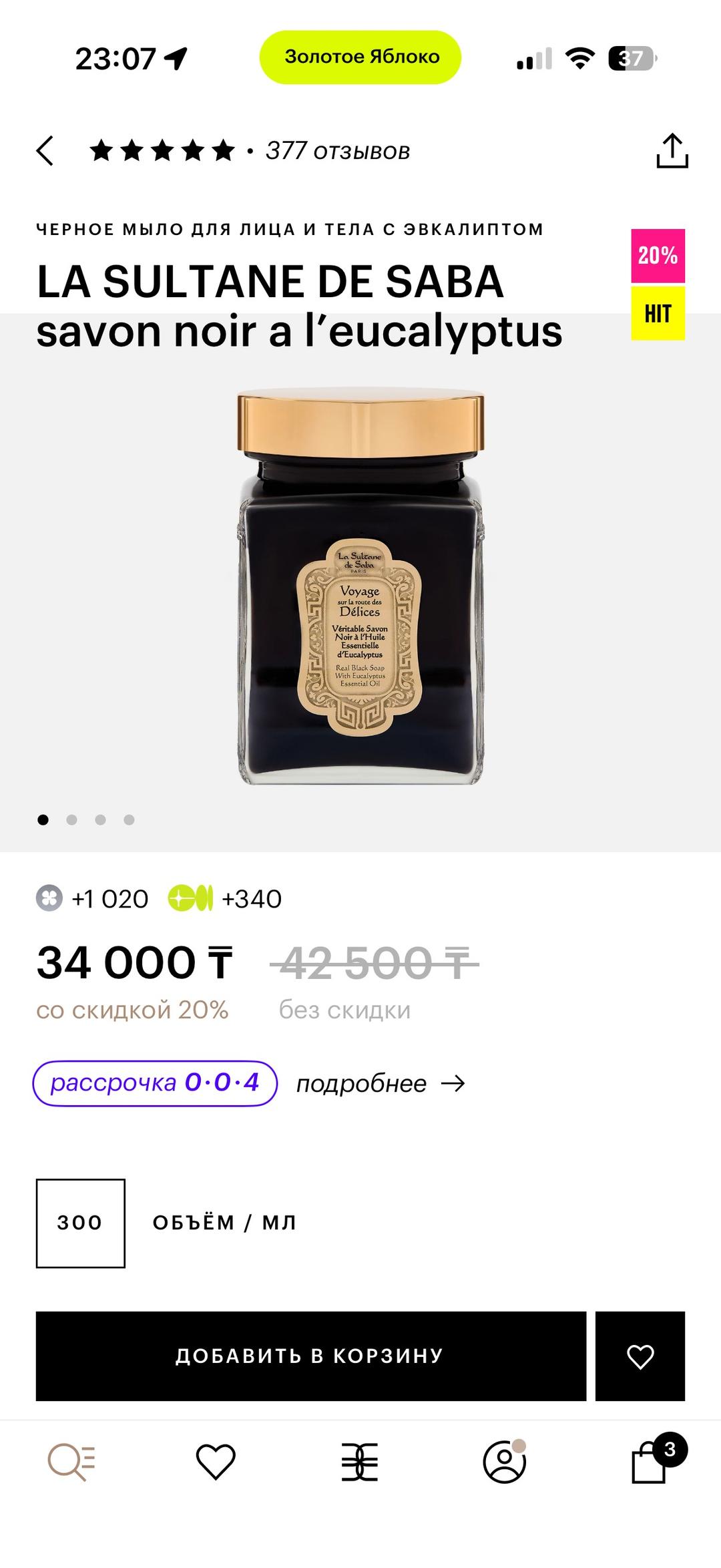This screenshot has height=1568, width=721.
Task: Open the 377 отзывов reviews
Action: pyautogui.click(x=338, y=152)
